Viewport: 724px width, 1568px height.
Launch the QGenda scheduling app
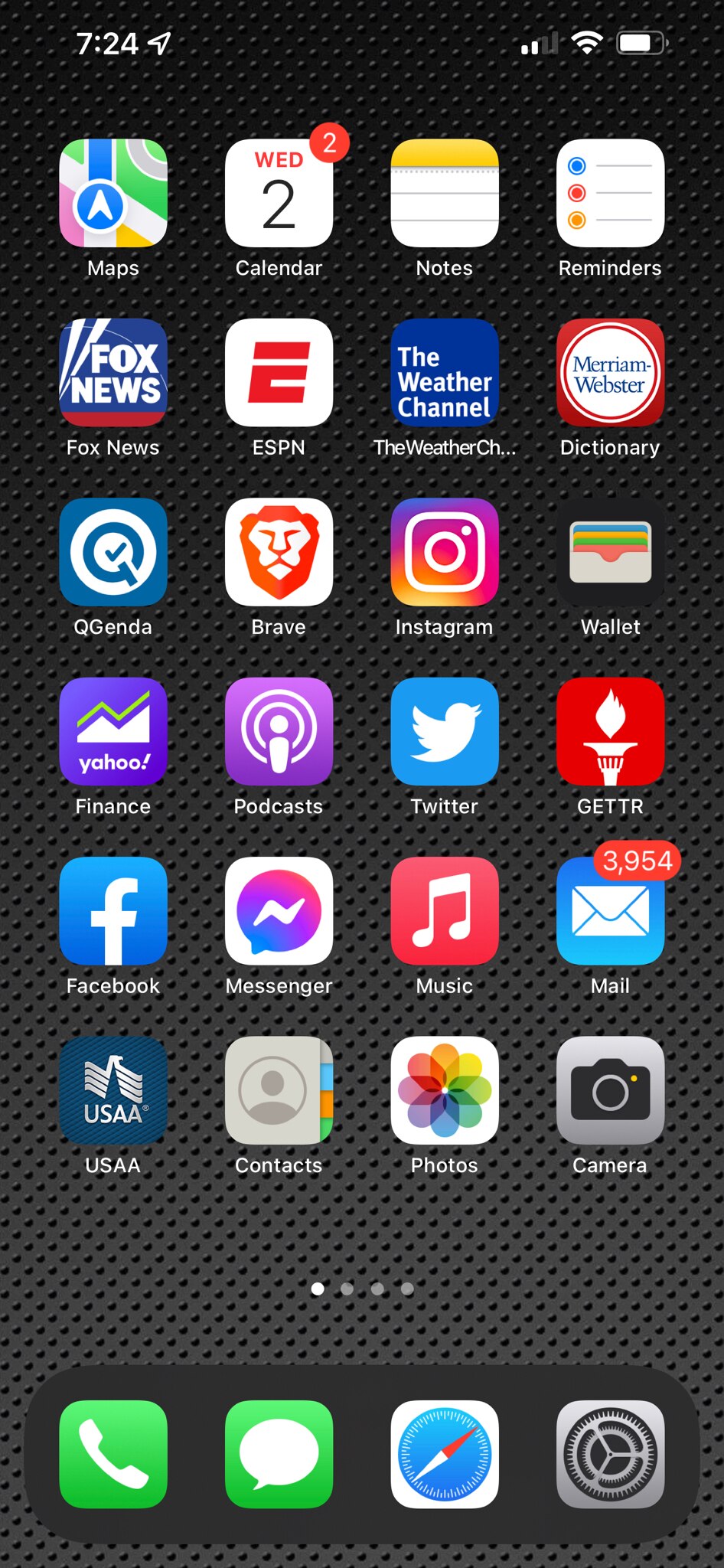pyautogui.click(x=113, y=553)
